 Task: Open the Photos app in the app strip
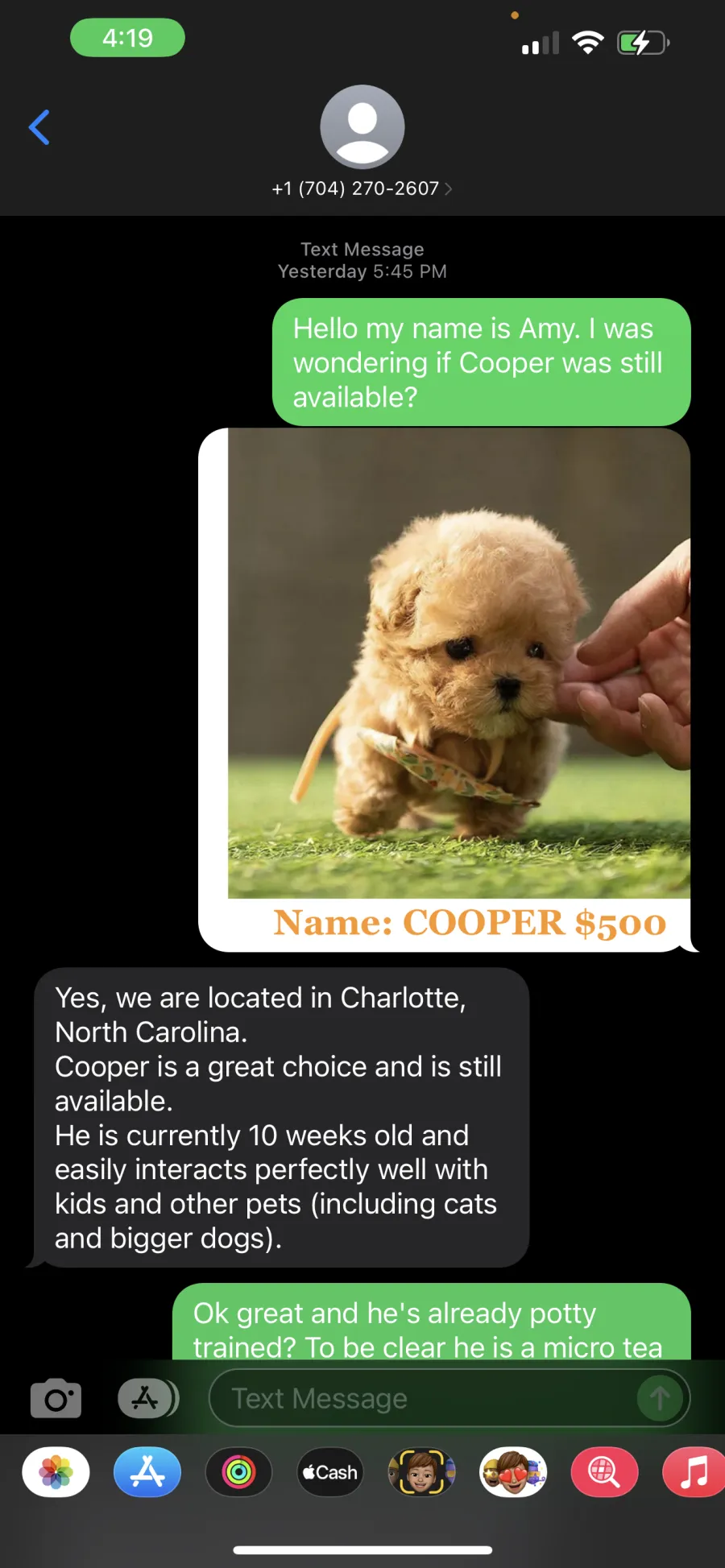[56, 1472]
